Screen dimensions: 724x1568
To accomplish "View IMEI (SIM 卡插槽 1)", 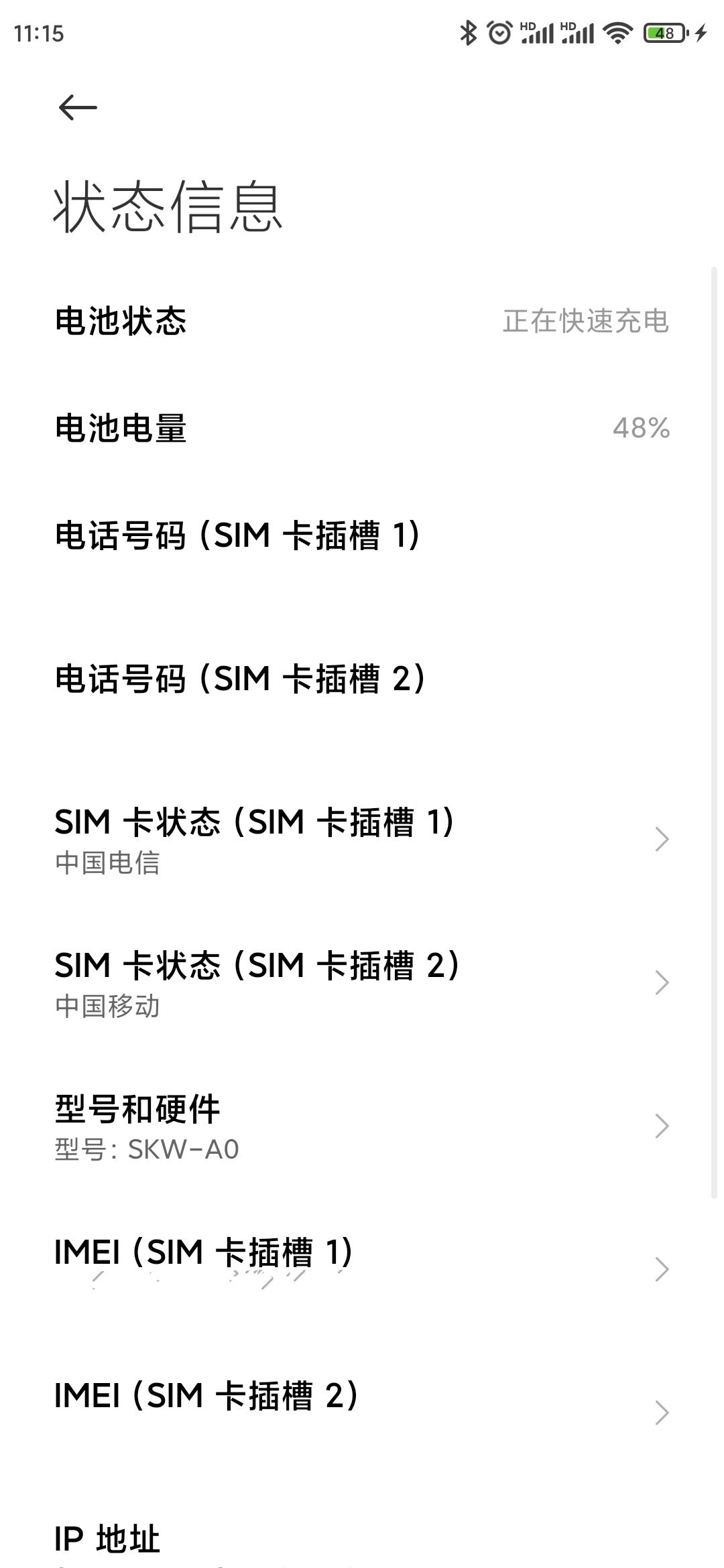I will 362,1269.
